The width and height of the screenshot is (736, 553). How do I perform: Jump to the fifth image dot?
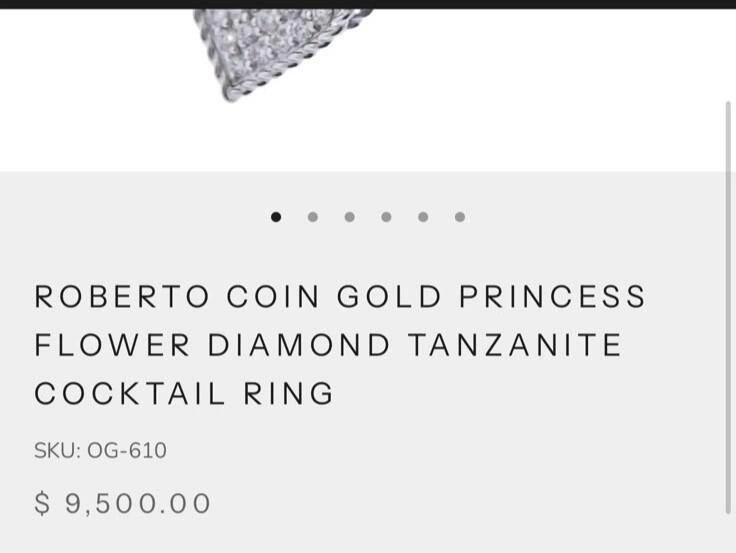pyautogui.click(x=423, y=217)
